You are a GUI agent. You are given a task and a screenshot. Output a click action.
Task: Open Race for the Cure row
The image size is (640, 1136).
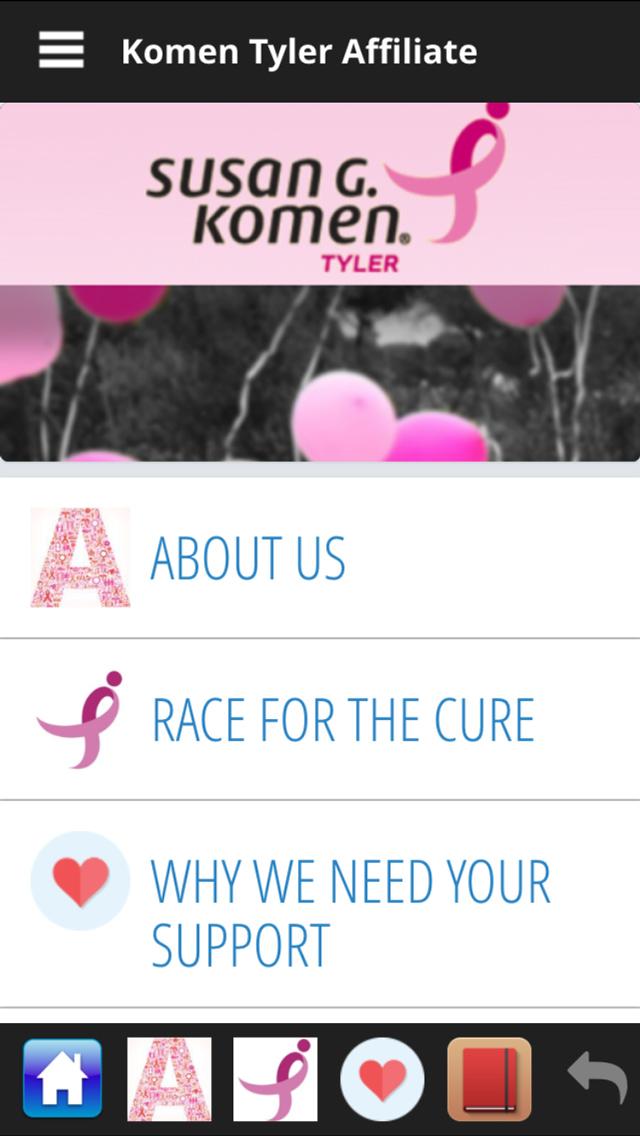click(320, 720)
